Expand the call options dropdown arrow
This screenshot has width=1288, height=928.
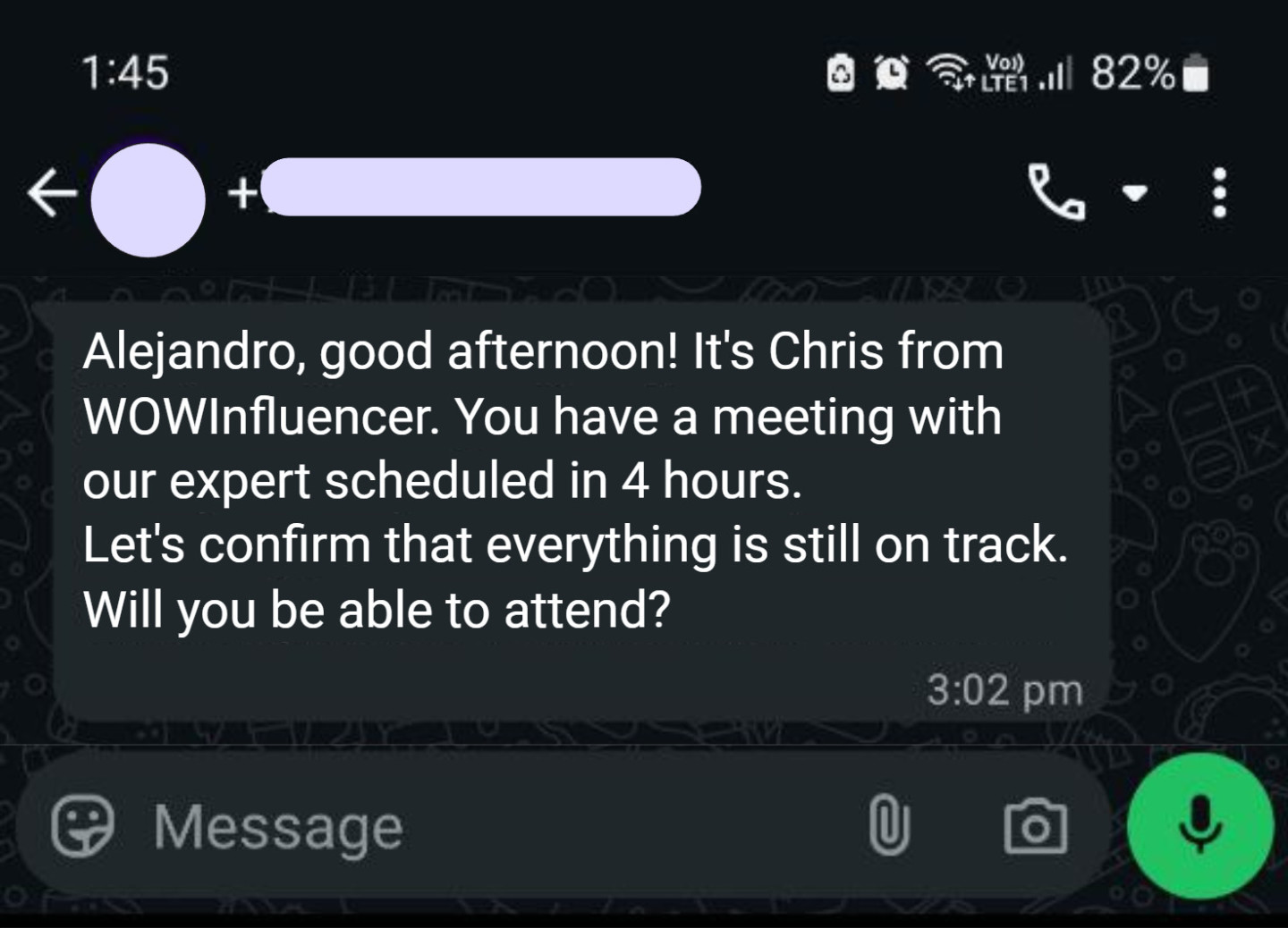(x=1135, y=192)
